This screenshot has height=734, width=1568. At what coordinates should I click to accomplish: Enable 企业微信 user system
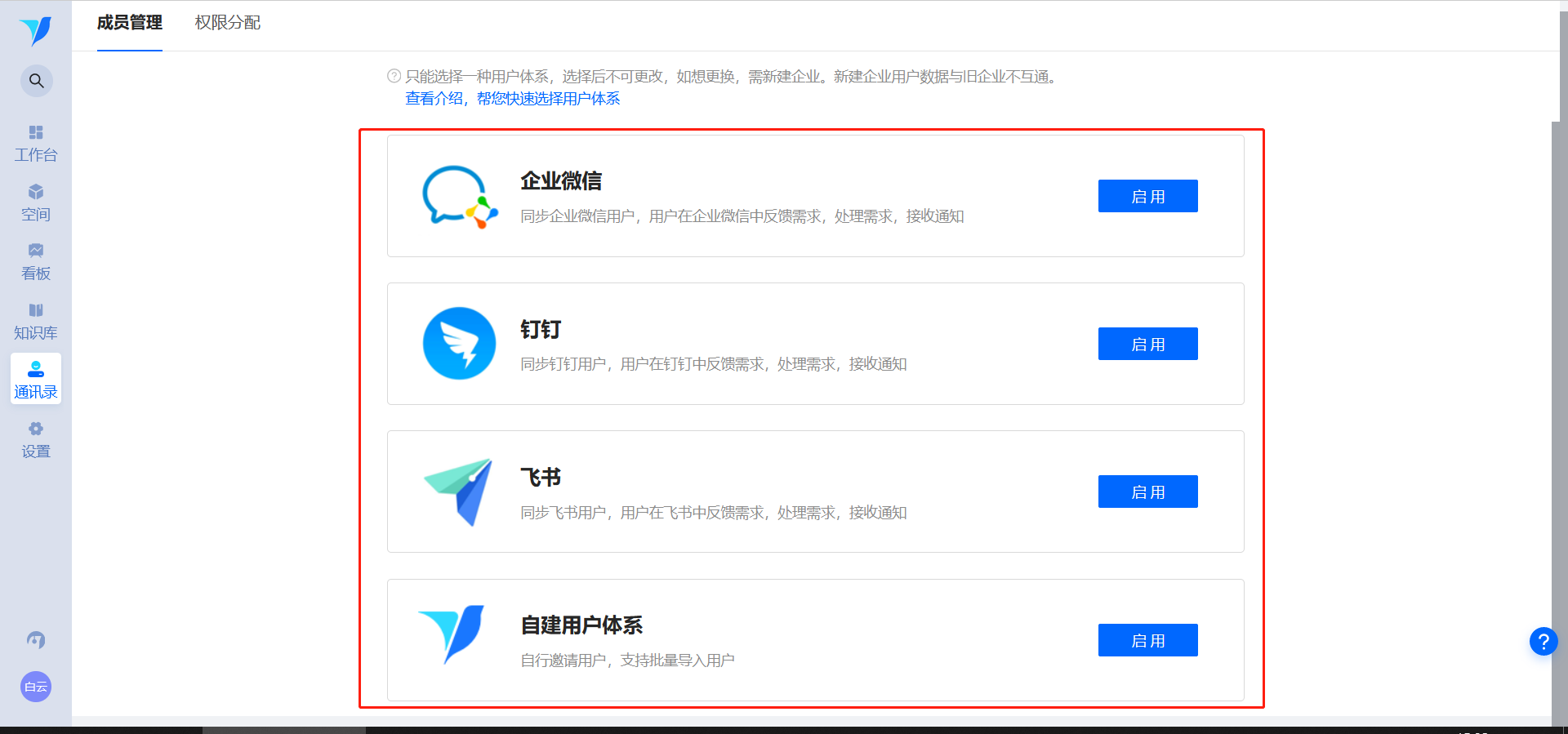(x=1147, y=196)
